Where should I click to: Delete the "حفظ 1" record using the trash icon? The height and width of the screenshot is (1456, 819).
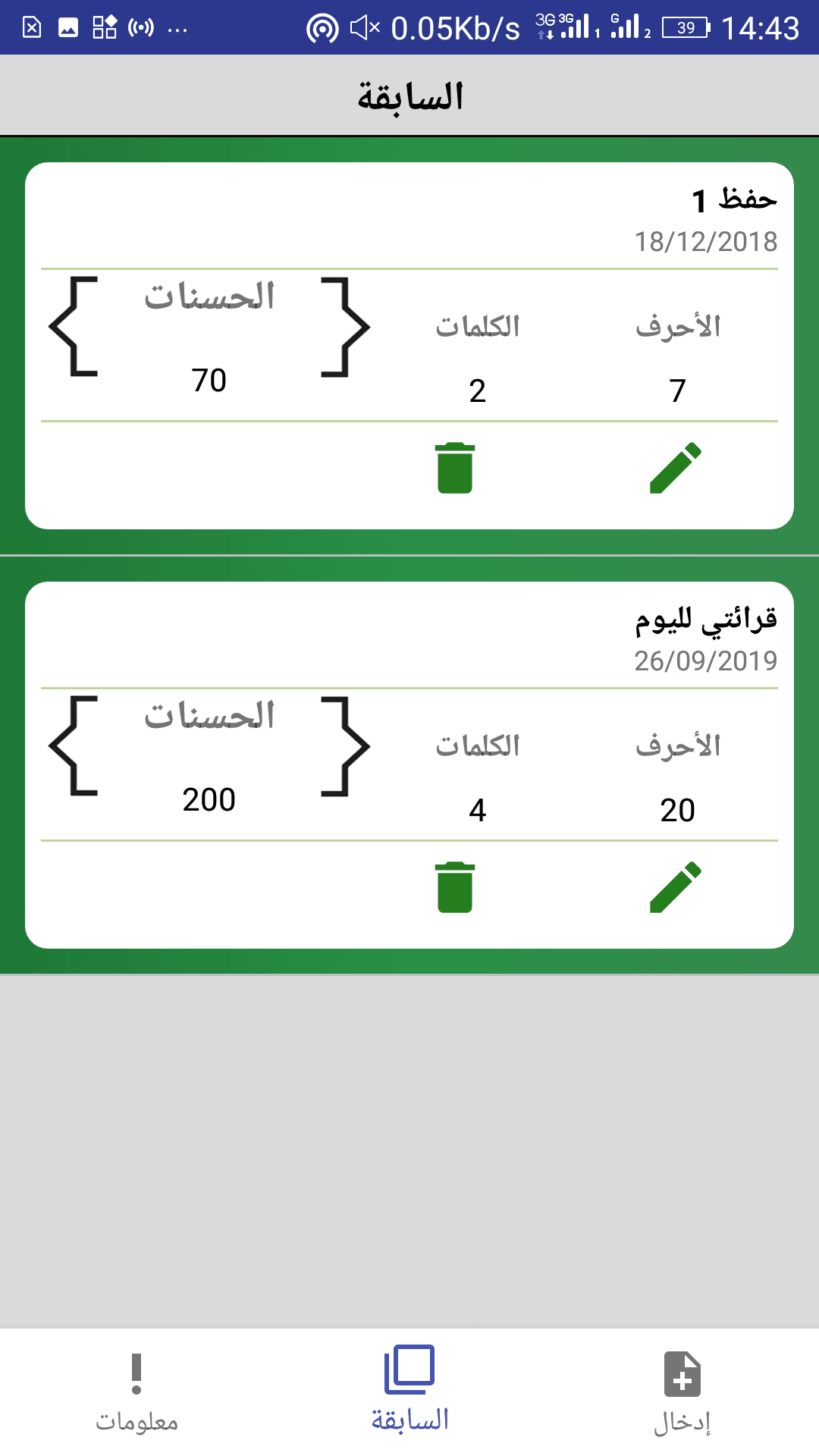(453, 468)
